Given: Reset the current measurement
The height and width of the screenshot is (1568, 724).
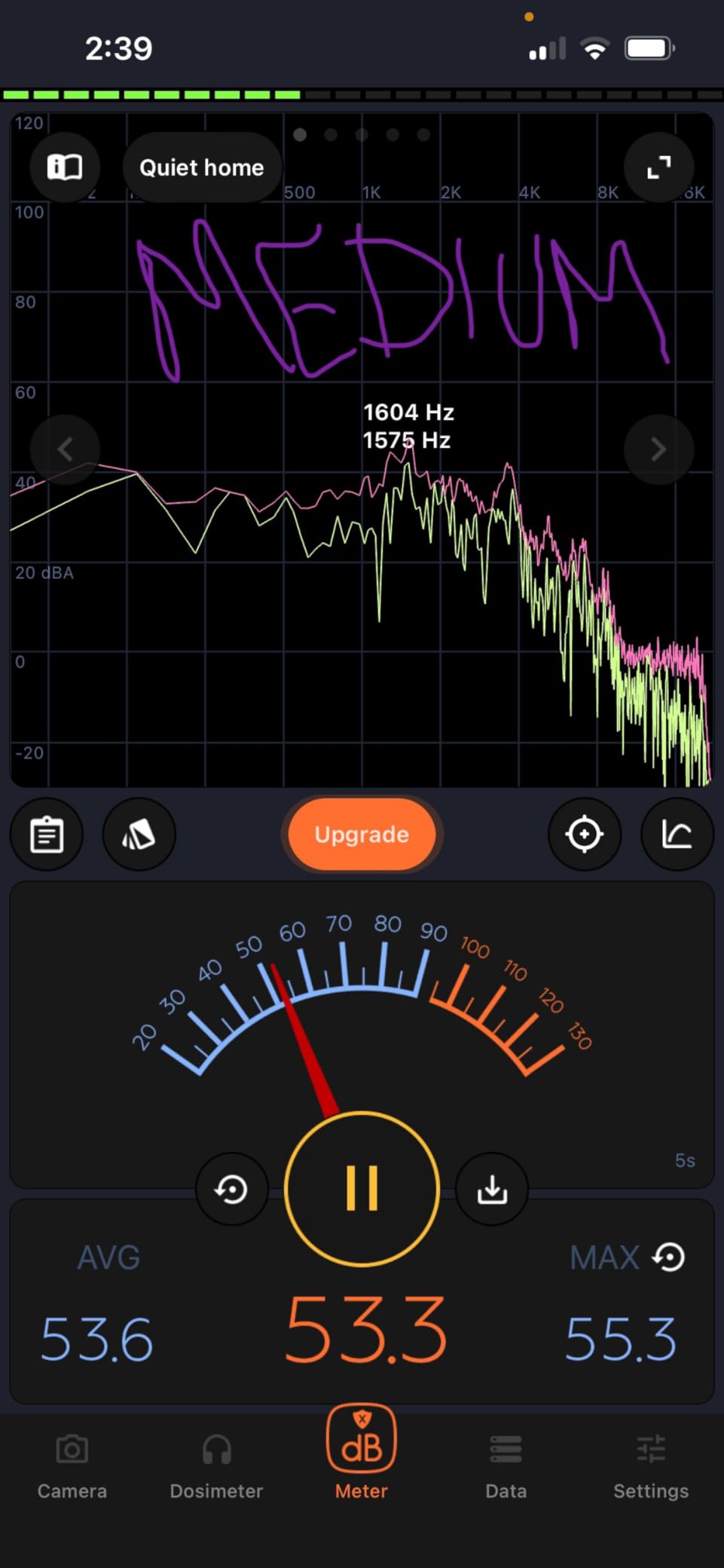Looking at the screenshot, I should click(x=231, y=1190).
